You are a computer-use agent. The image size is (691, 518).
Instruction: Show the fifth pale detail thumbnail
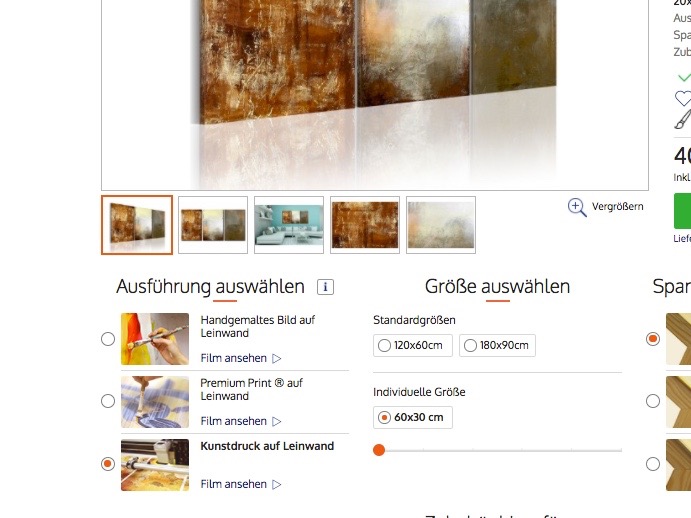[x=441, y=225]
